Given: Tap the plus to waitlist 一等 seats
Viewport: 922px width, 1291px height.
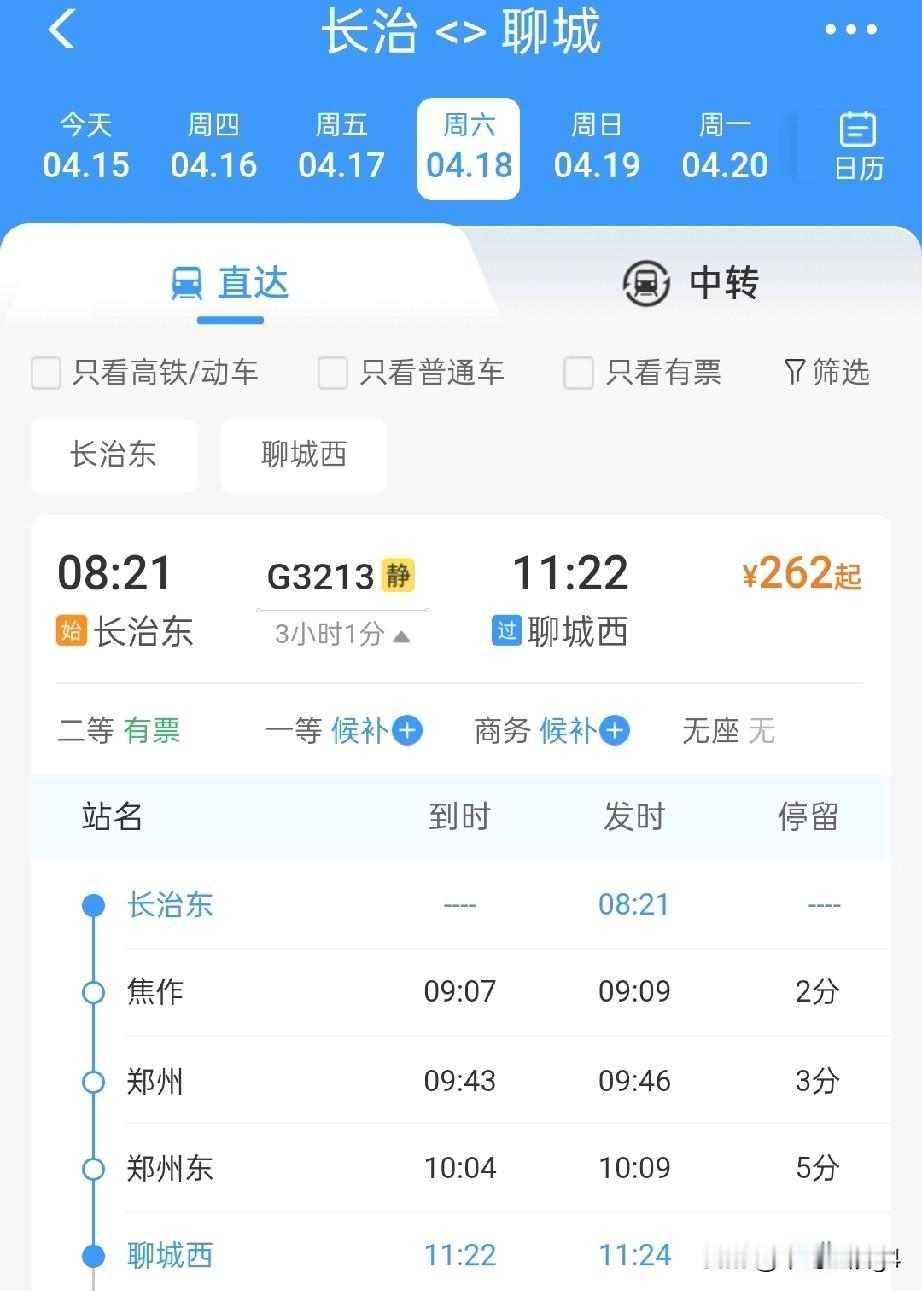Looking at the screenshot, I should pyautogui.click(x=406, y=731).
